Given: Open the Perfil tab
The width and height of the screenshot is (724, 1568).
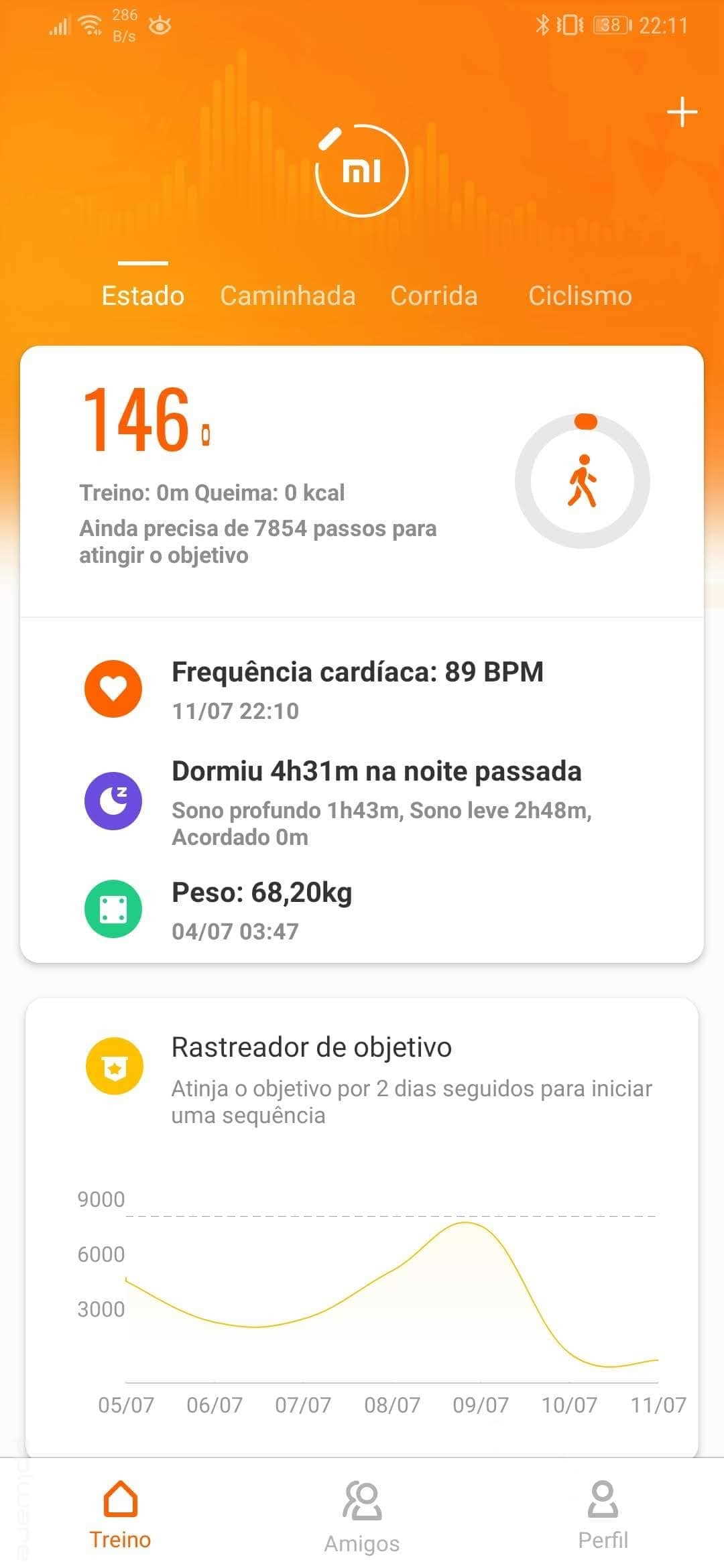Looking at the screenshot, I should pyautogui.click(x=603, y=1516).
